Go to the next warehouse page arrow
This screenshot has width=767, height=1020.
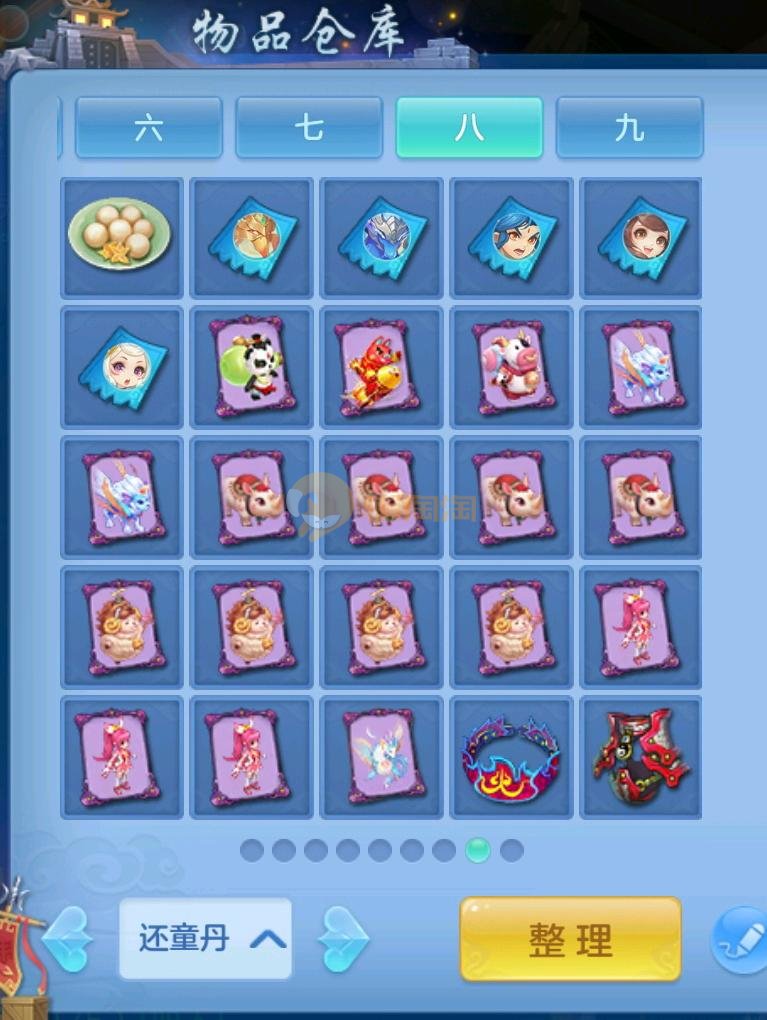coord(343,940)
